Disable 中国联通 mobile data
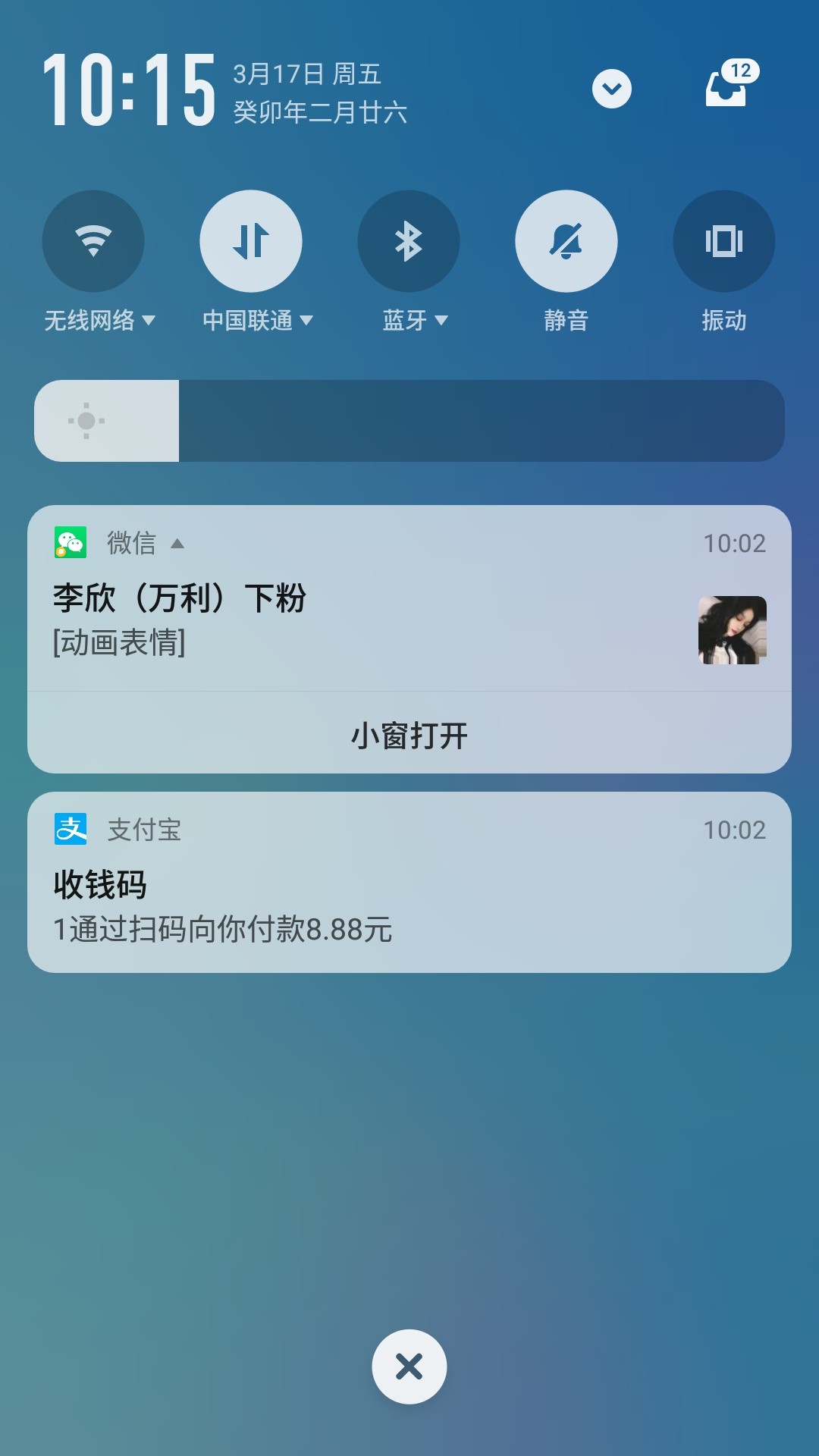Screen dimensions: 819x1456 point(251,241)
